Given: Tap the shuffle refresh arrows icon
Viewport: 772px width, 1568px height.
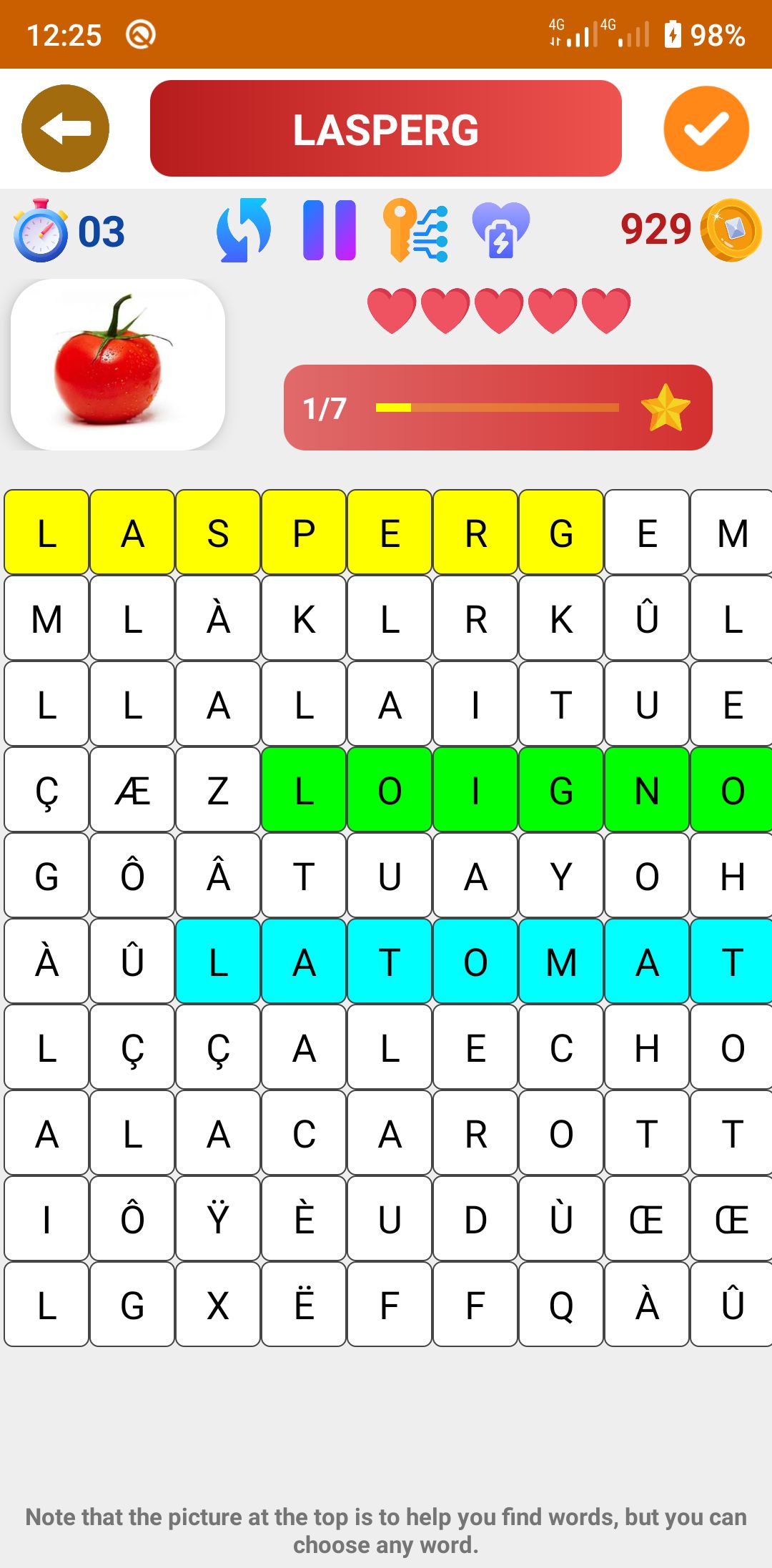Looking at the screenshot, I should point(244,230).
